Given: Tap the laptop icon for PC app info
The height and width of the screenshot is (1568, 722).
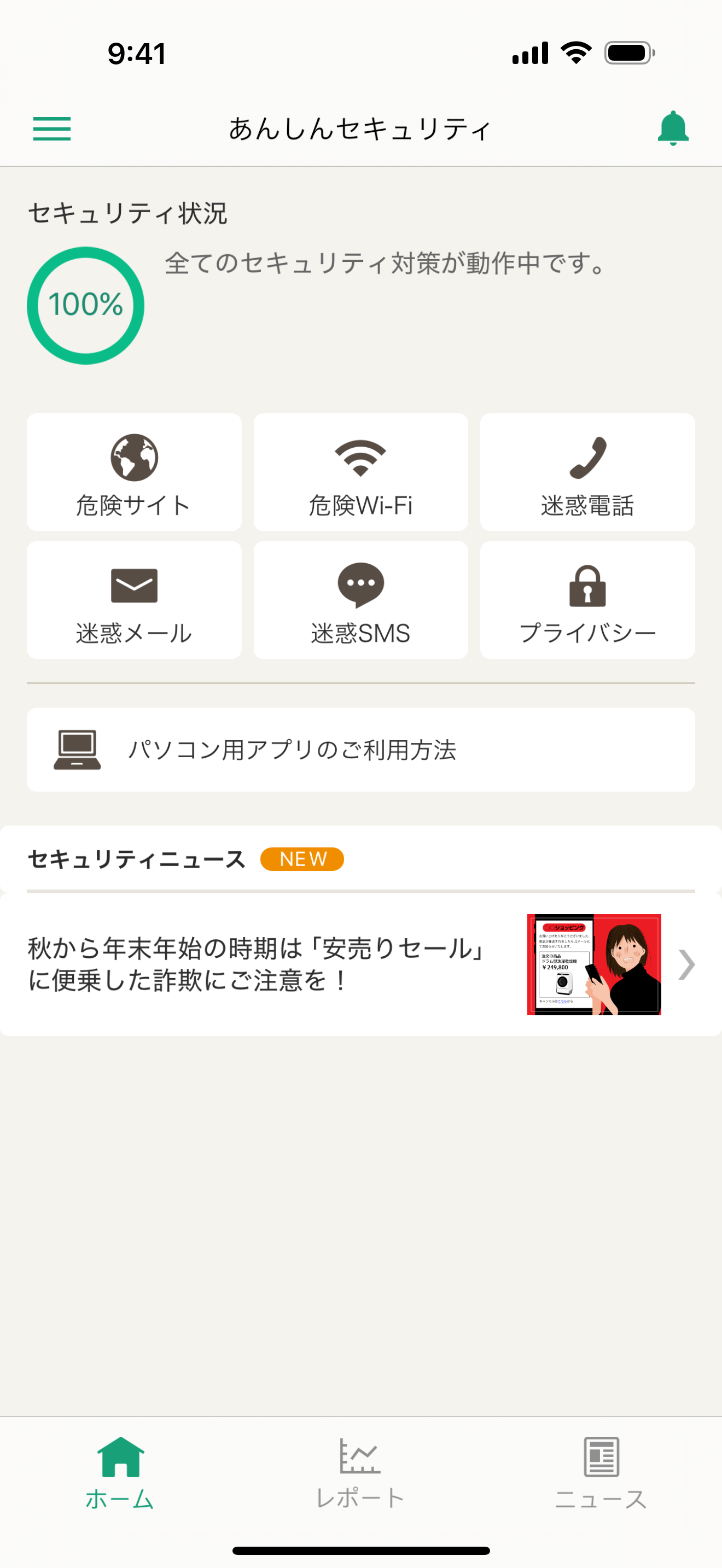Looking at the screenshot, I should 77,750.
